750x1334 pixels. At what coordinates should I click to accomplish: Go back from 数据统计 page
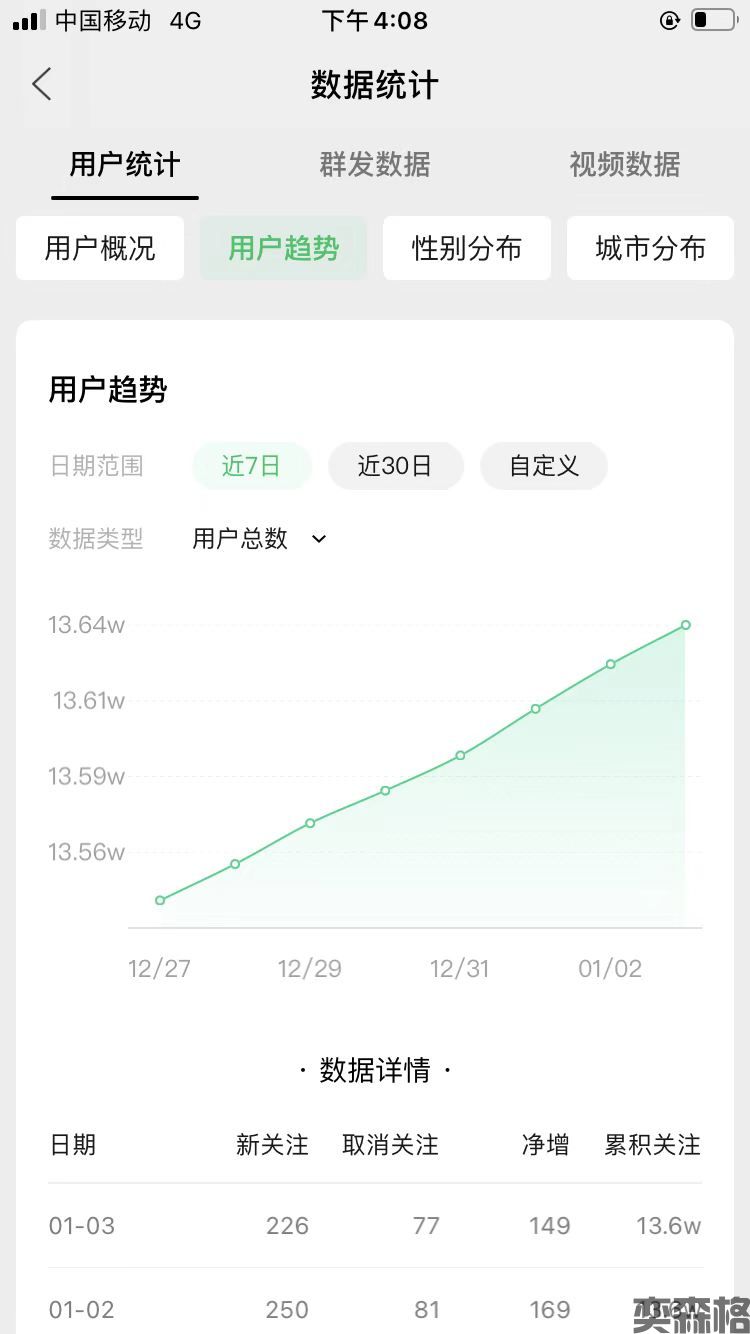click(x=42, y=85)
